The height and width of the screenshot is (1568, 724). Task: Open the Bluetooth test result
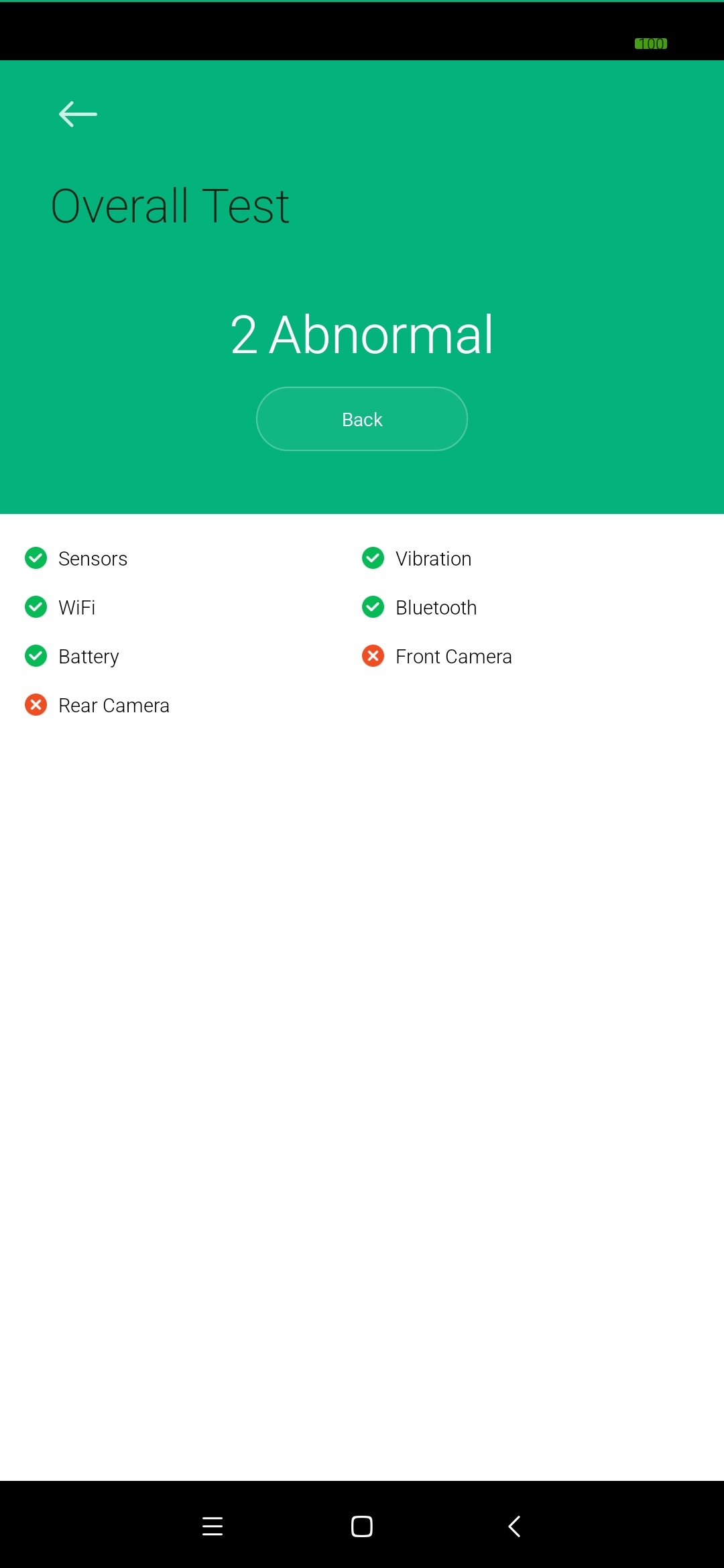(436, 608)
